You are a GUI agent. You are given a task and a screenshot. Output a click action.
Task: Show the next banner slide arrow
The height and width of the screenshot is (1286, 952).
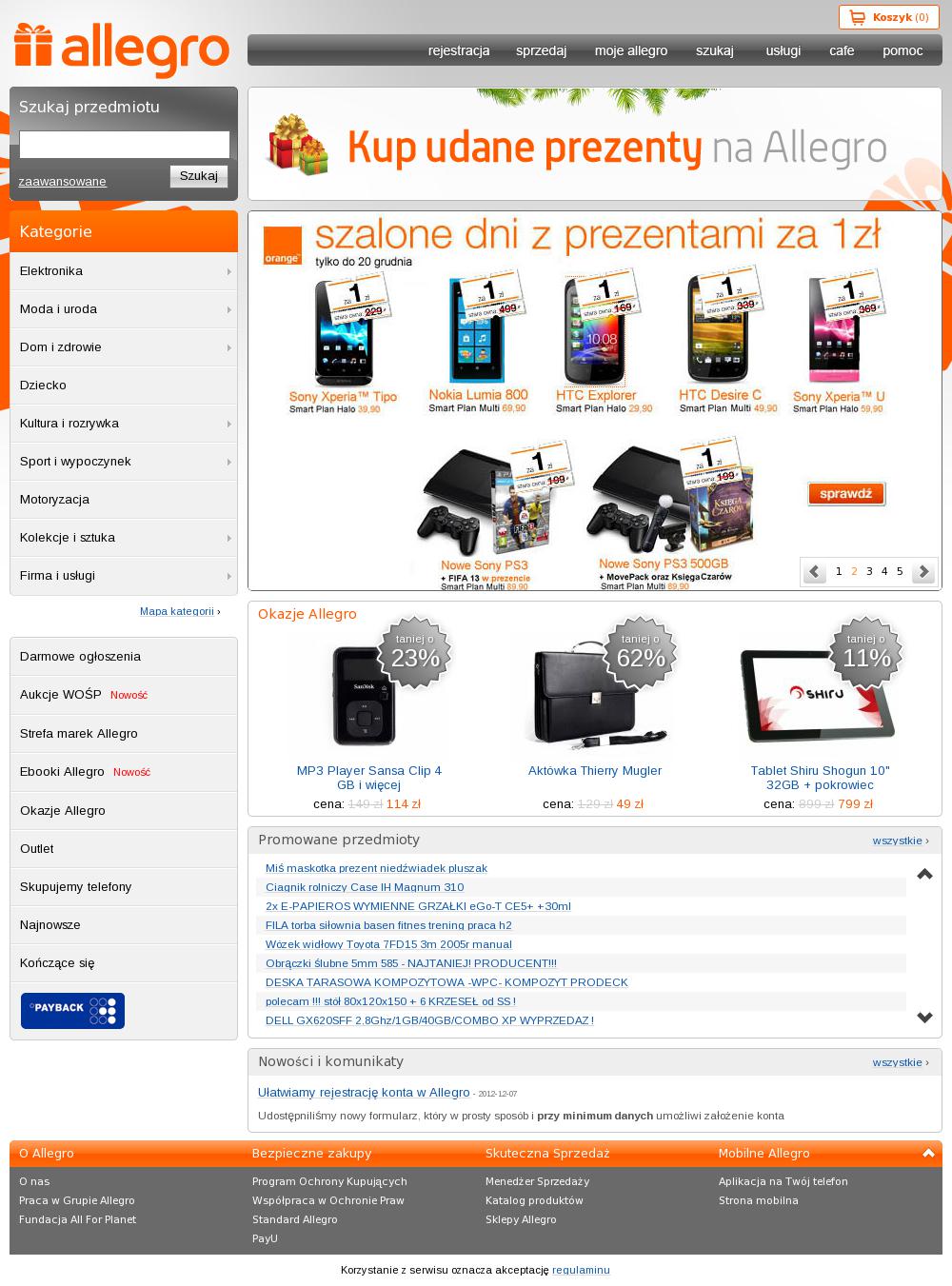[x=922, y=571]
